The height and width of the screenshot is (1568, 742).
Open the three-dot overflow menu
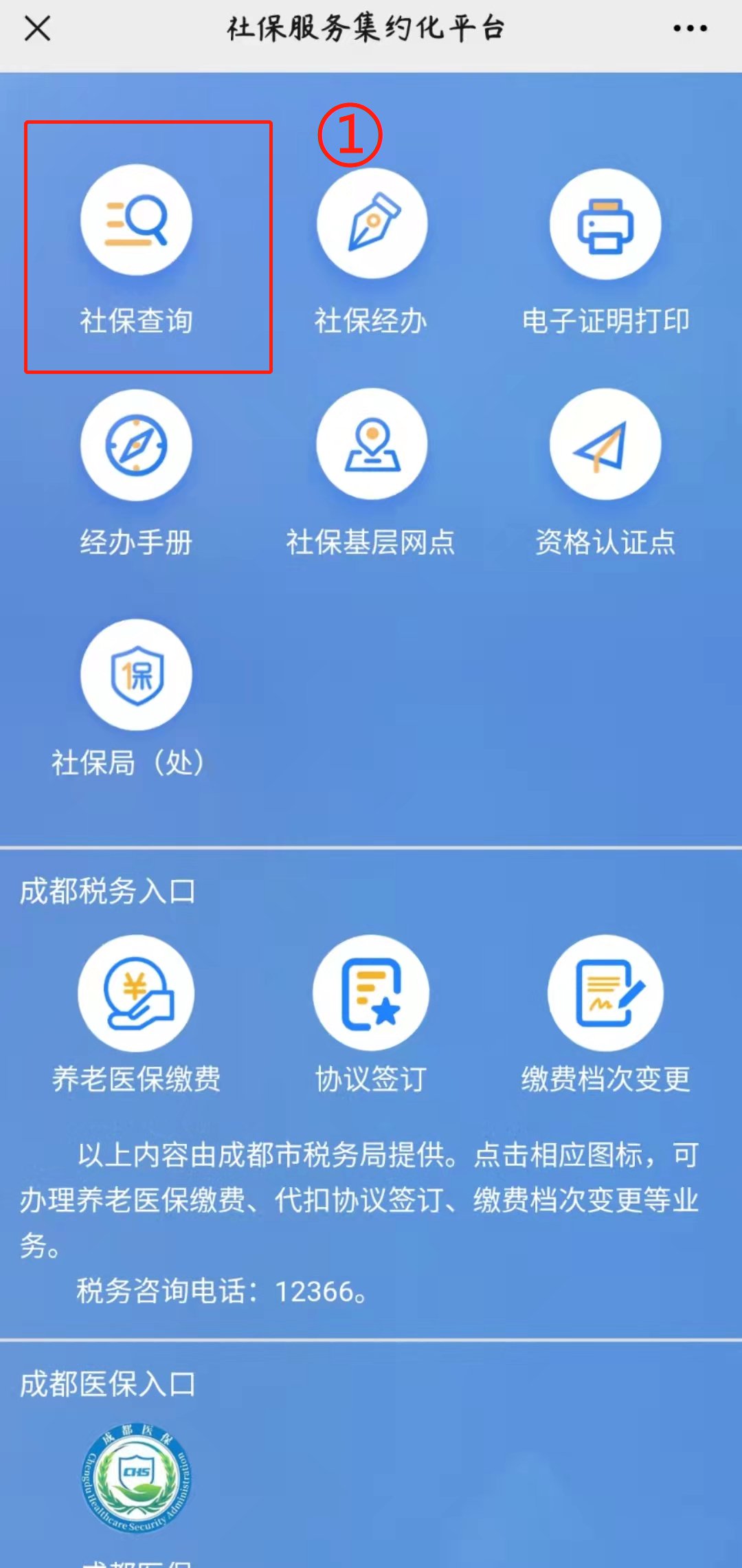coord(690,29)
